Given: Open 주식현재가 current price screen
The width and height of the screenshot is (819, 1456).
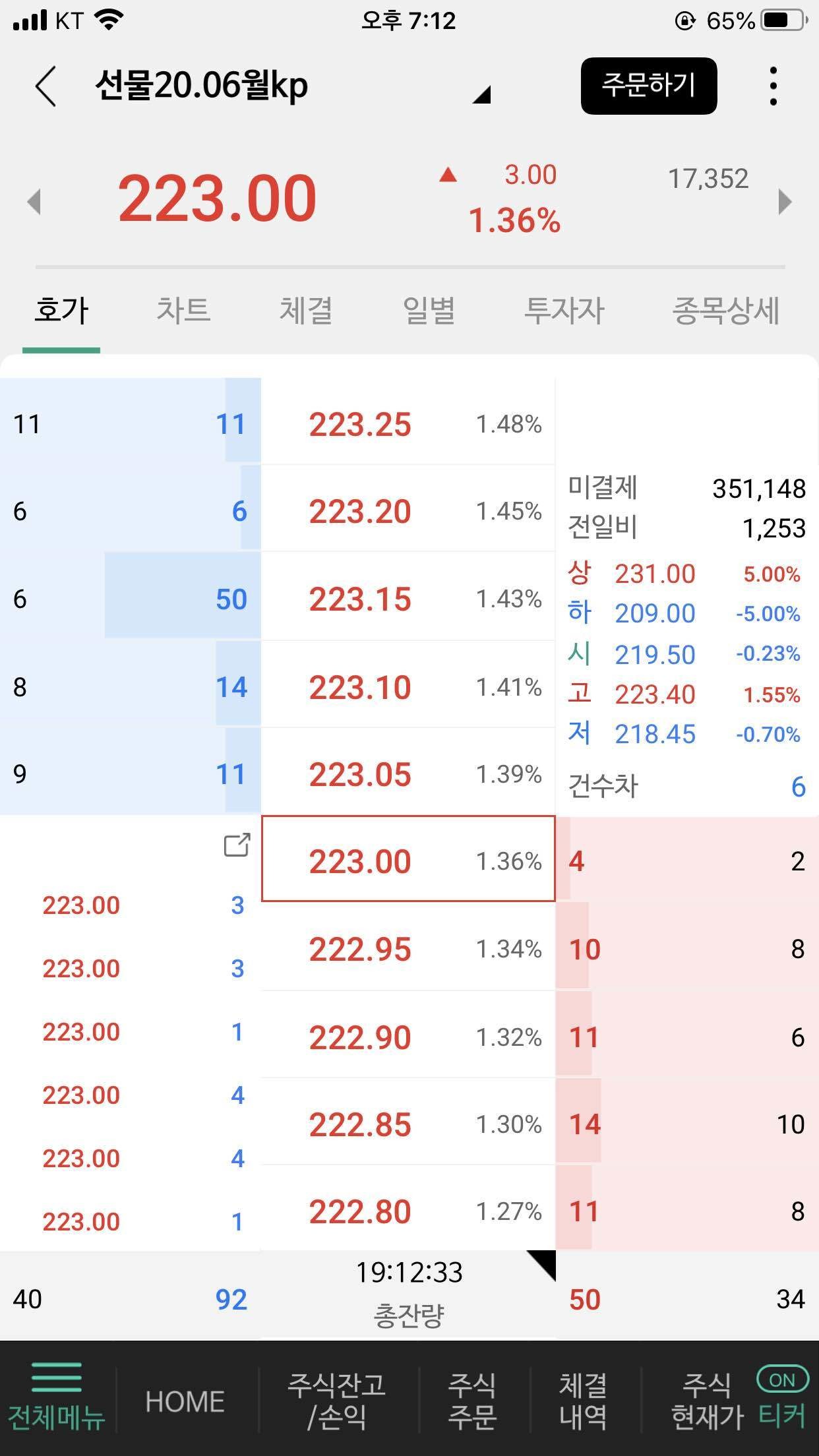Looking at the screenshot, I should [705, 1401].
